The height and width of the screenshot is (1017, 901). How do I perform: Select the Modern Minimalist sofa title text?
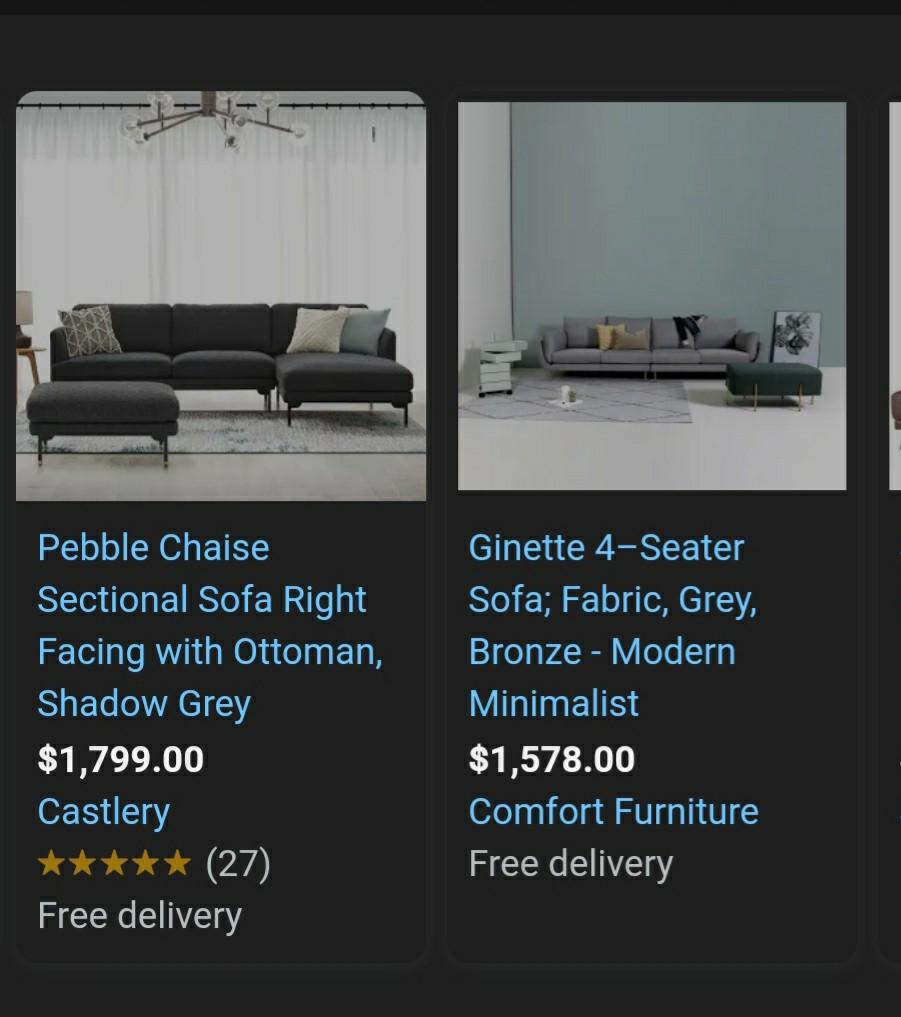click(553, 703)
